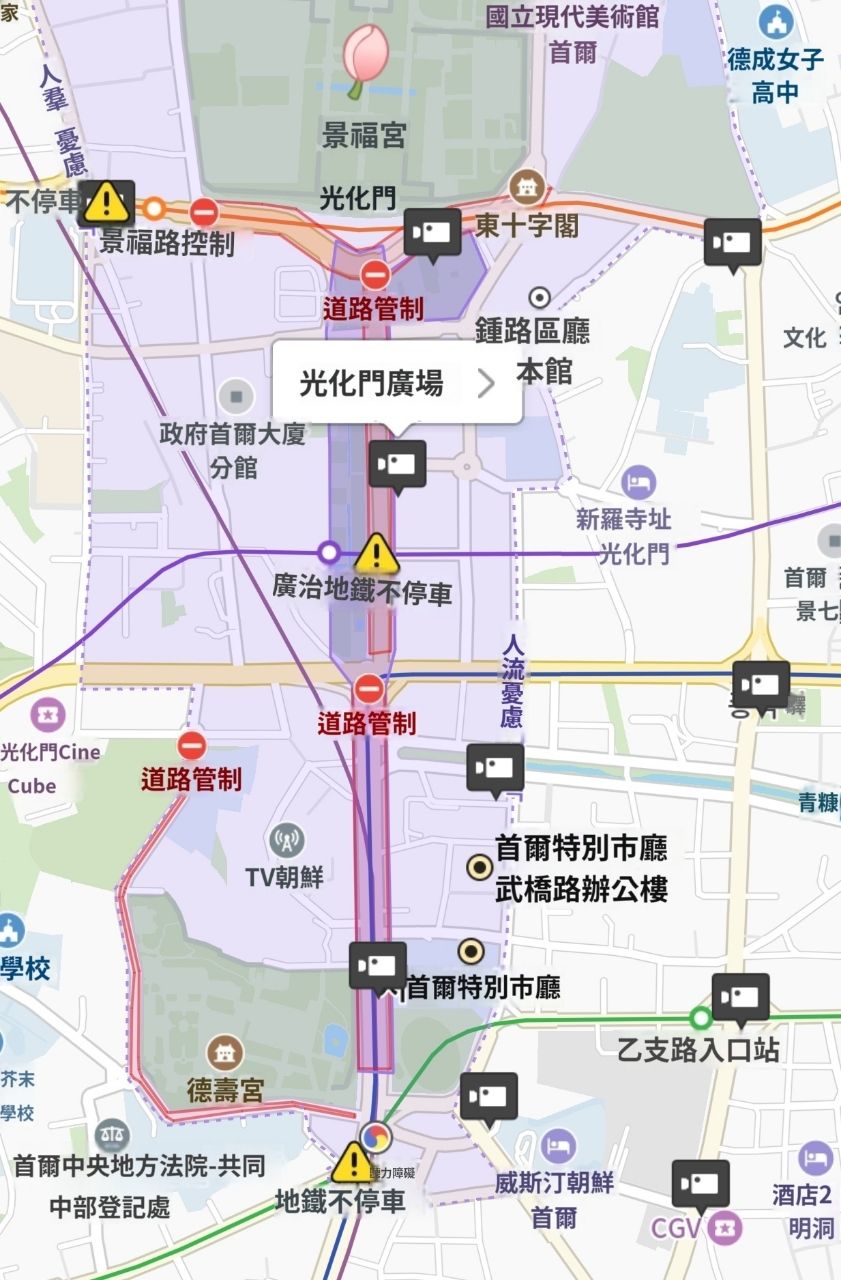
Task: Select the 光化門Cine Cube marker
Action: click(45, 714)
